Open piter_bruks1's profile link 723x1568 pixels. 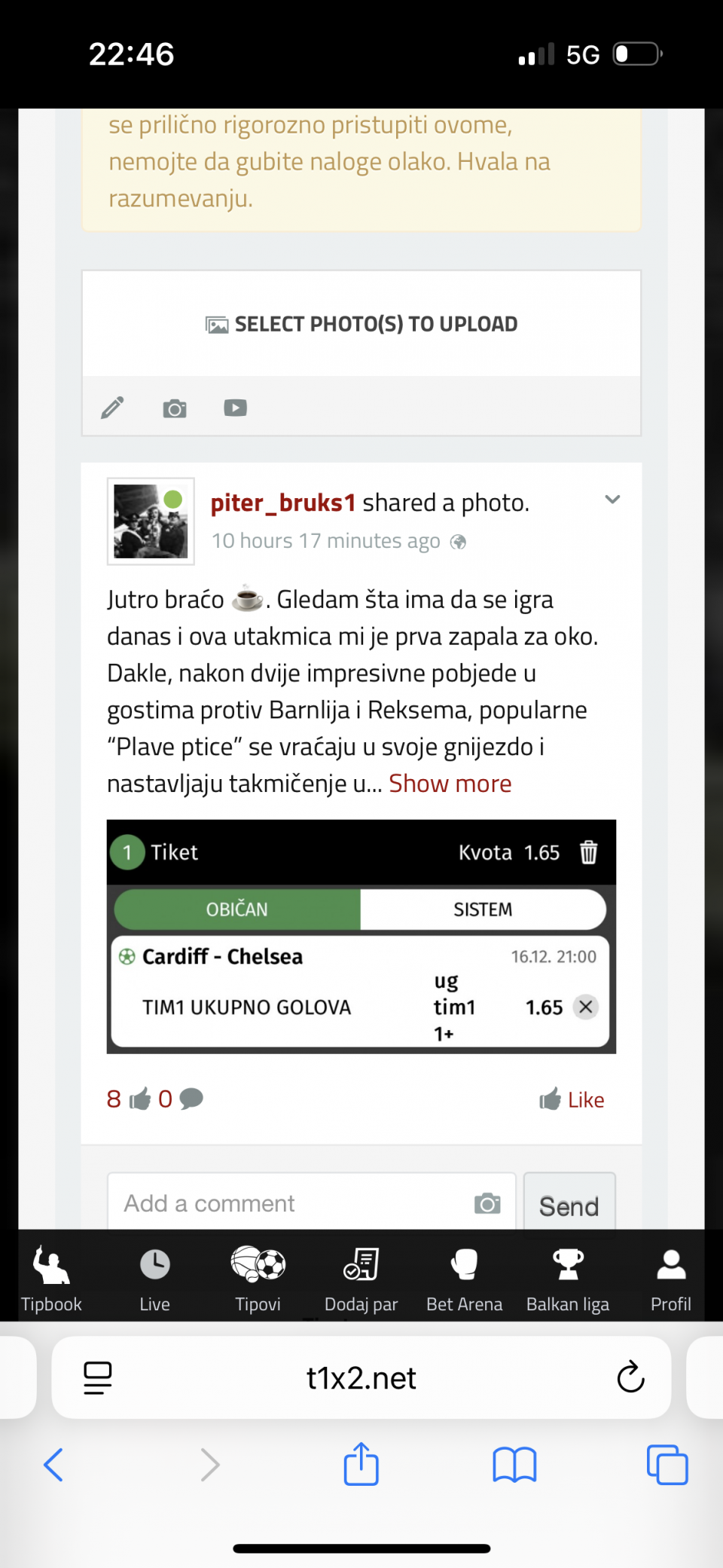[x=282, y=503]
